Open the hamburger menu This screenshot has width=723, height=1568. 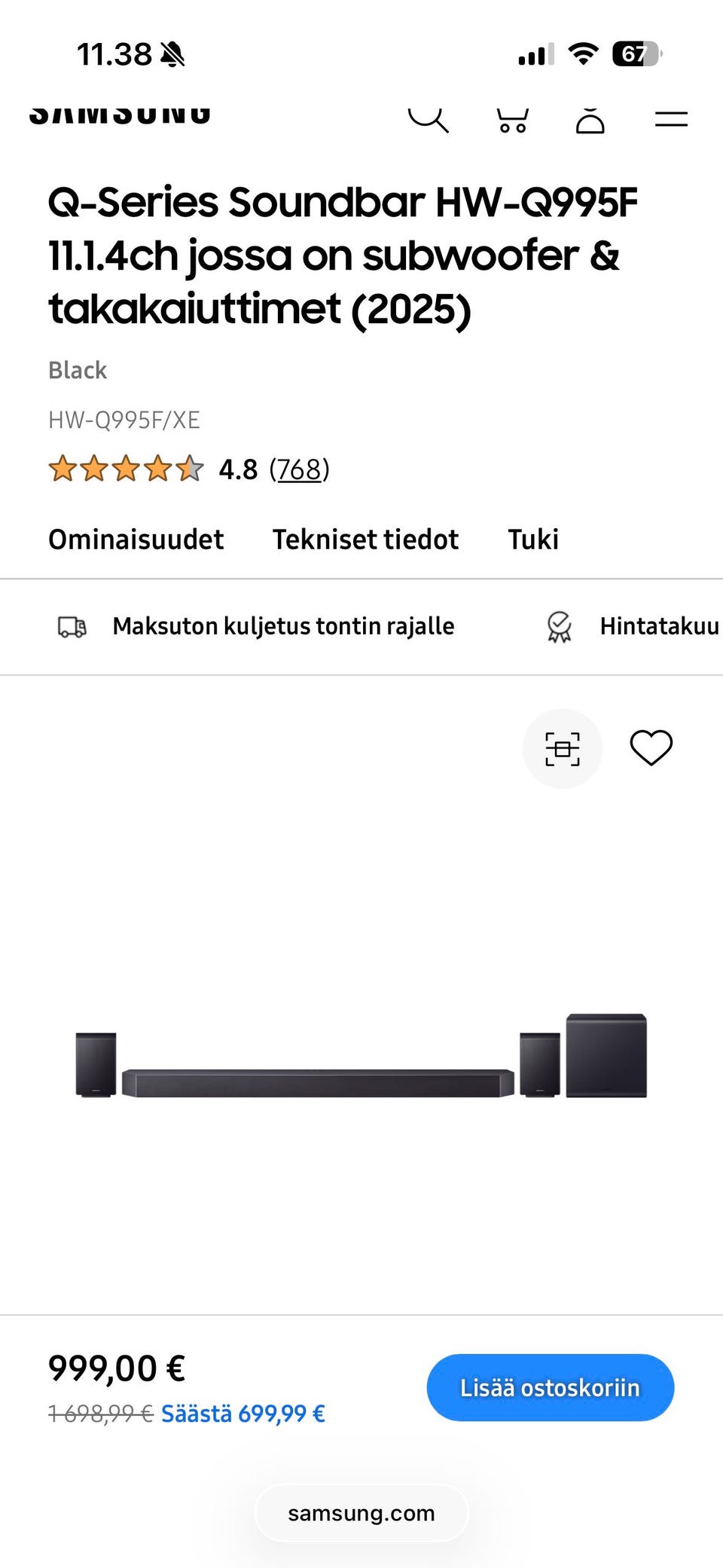click(x=670, y=119)
